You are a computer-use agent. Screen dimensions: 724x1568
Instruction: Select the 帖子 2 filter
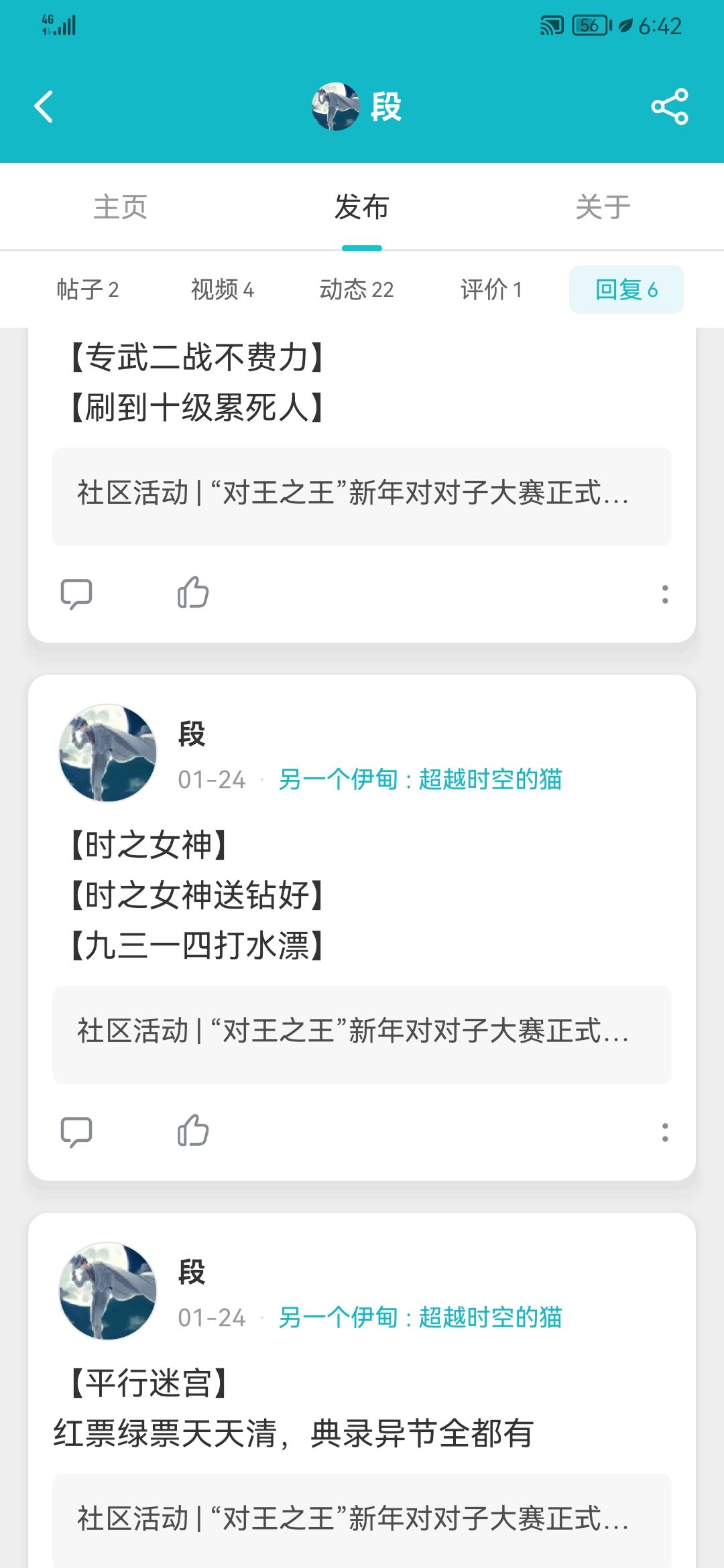pyautogui.click(x=88, y=289)
